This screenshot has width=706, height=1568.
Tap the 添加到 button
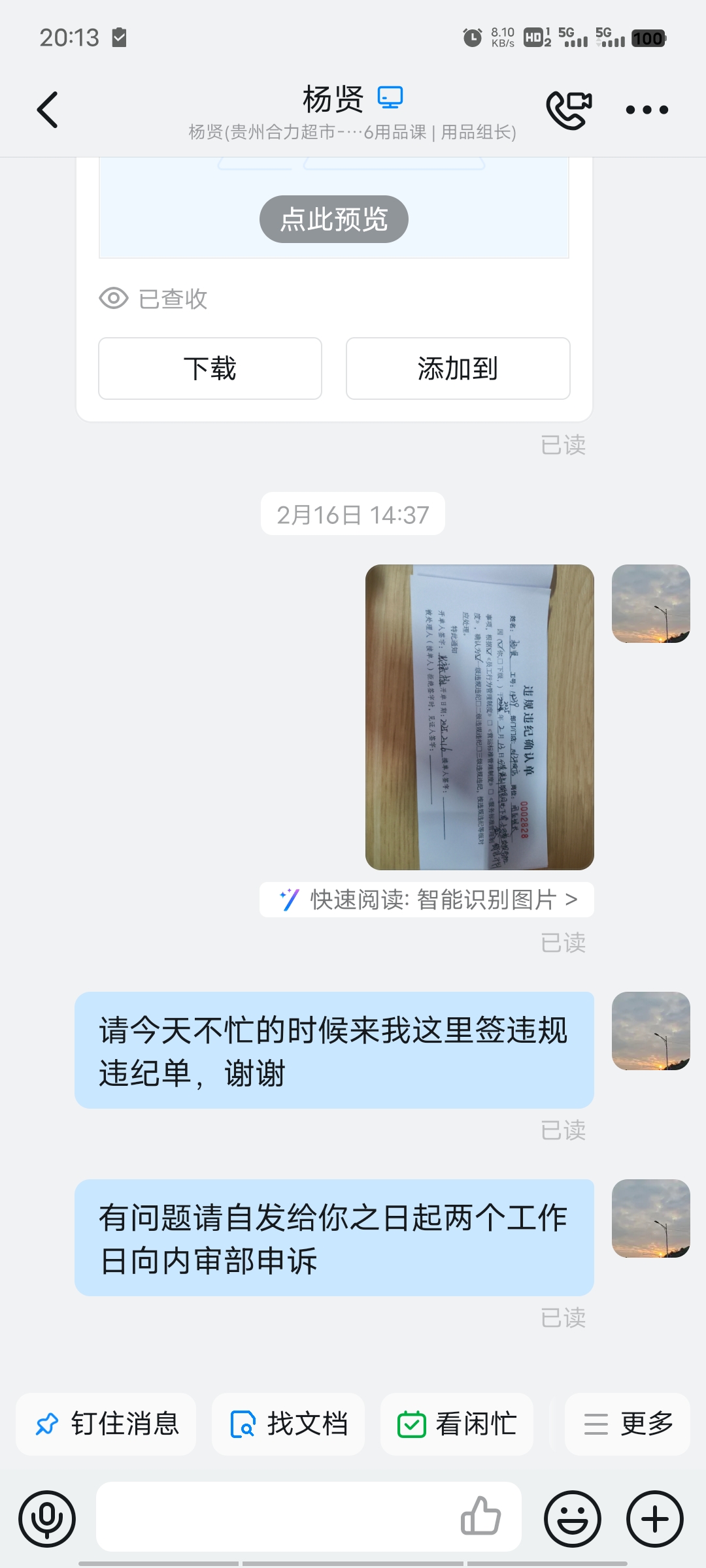click(458, 368)
